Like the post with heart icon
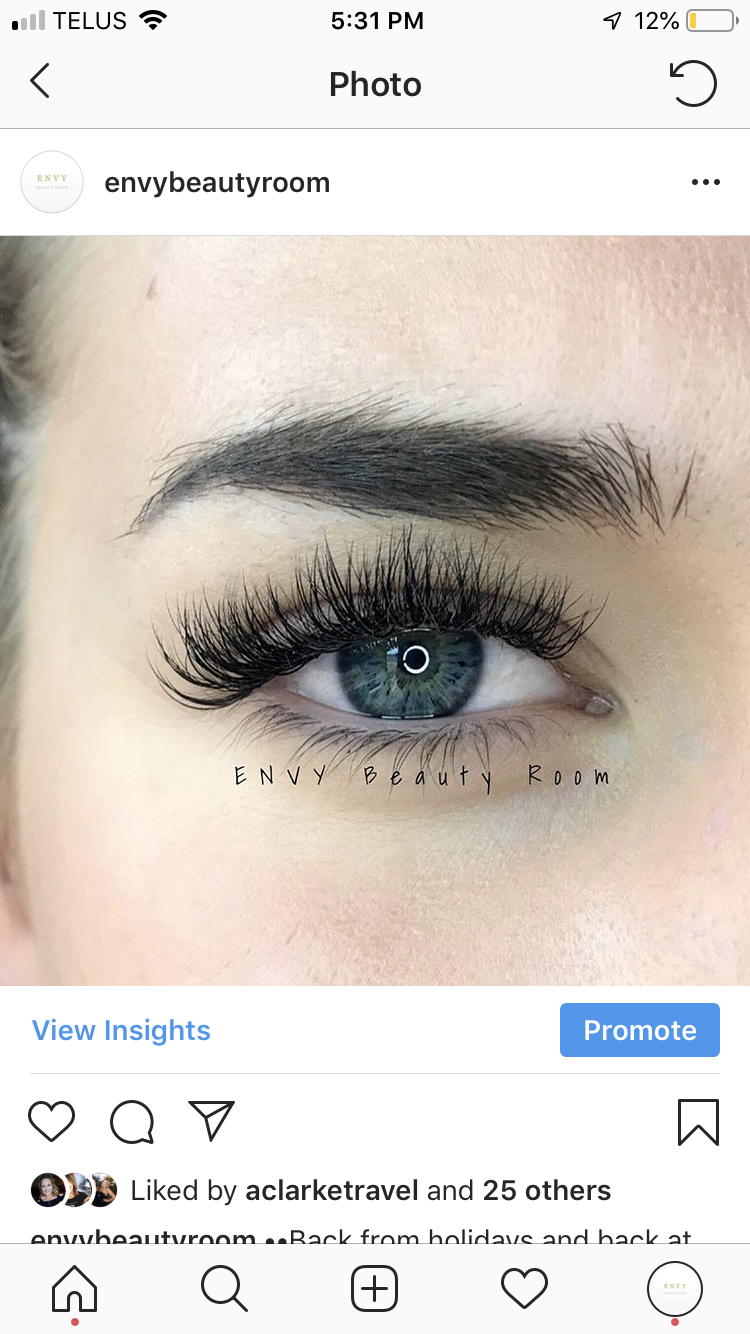Image resolution: width=750 pixels, height=1334 pixels. (51, 1122)
